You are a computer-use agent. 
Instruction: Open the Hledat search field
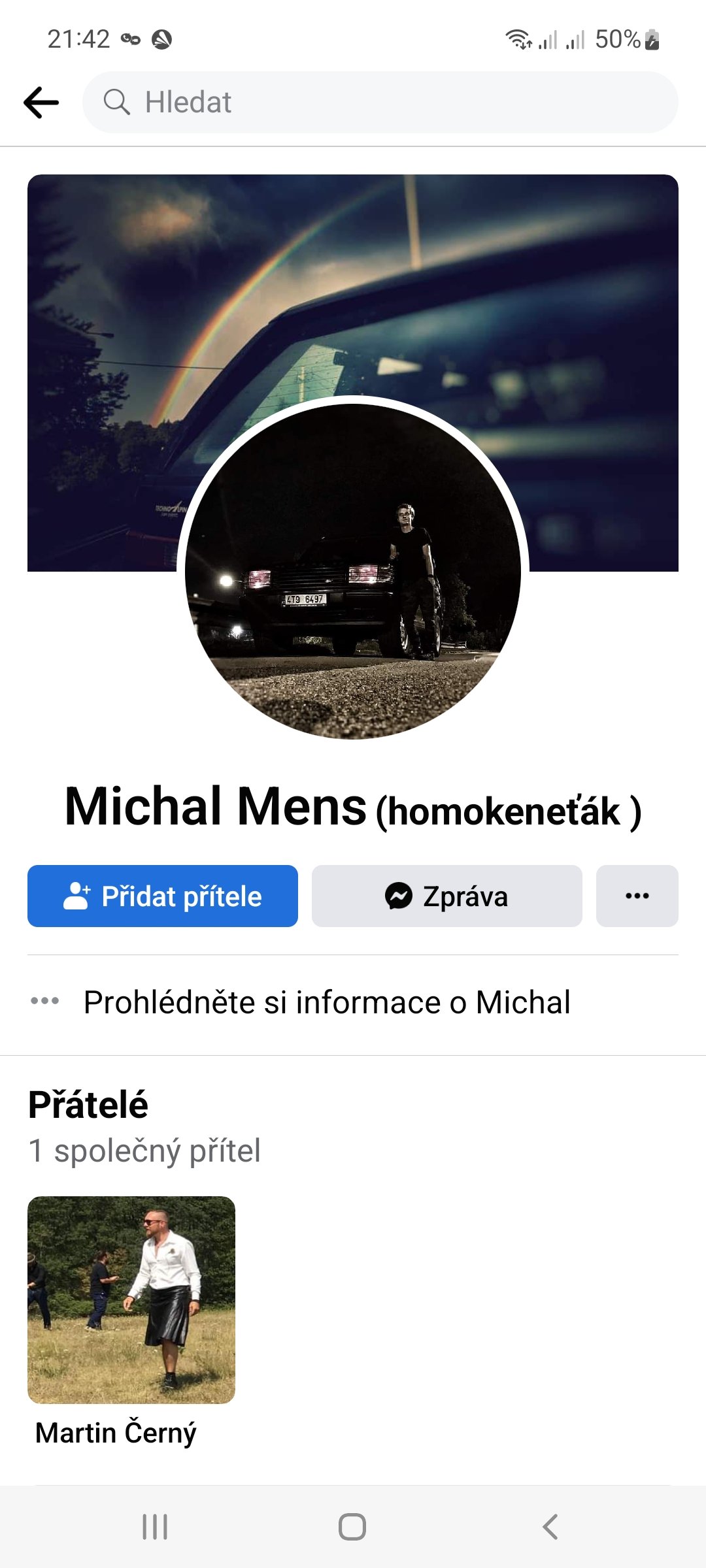pyautogui.click(x=379, y=103)
